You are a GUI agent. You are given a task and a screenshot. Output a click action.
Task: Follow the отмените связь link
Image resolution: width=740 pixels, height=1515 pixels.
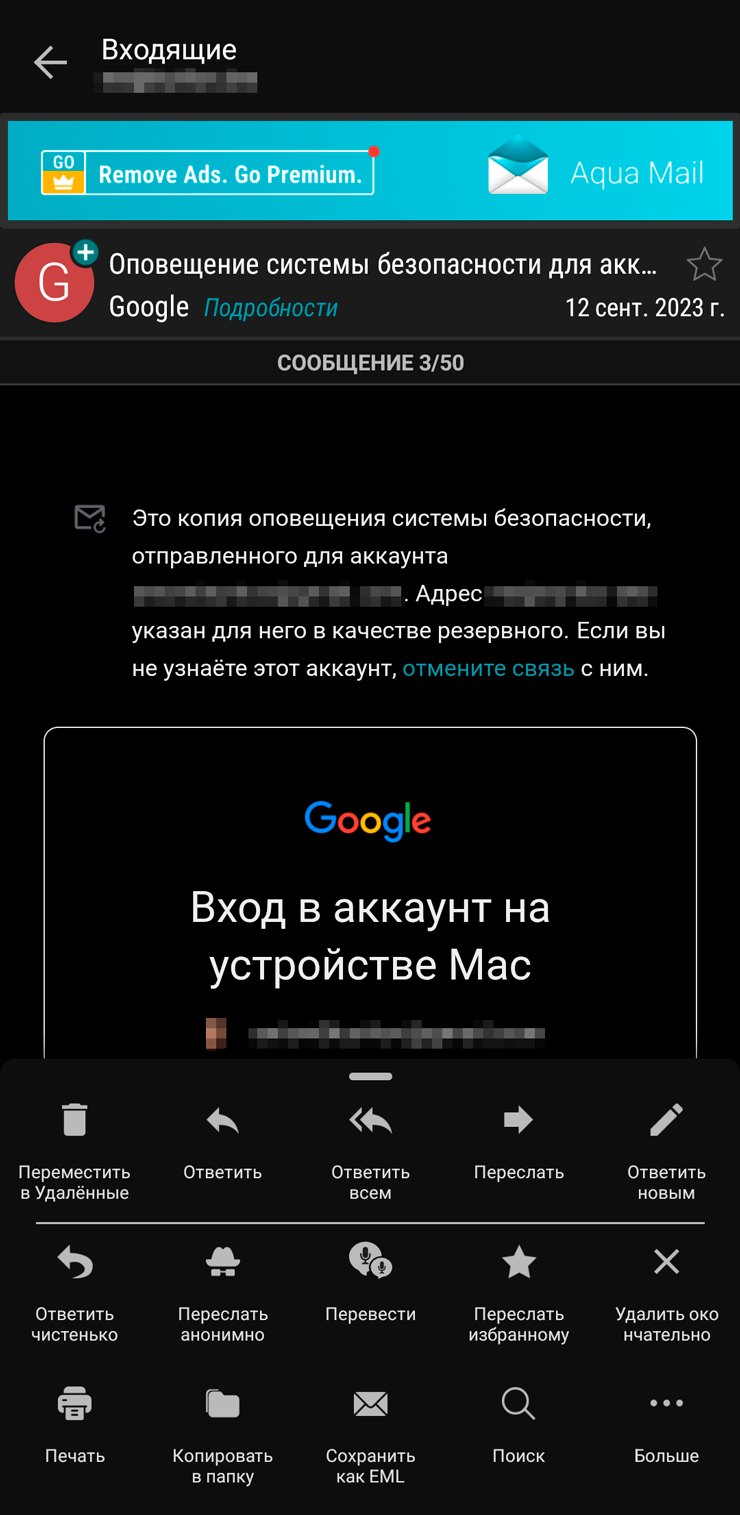coord(488,668)
